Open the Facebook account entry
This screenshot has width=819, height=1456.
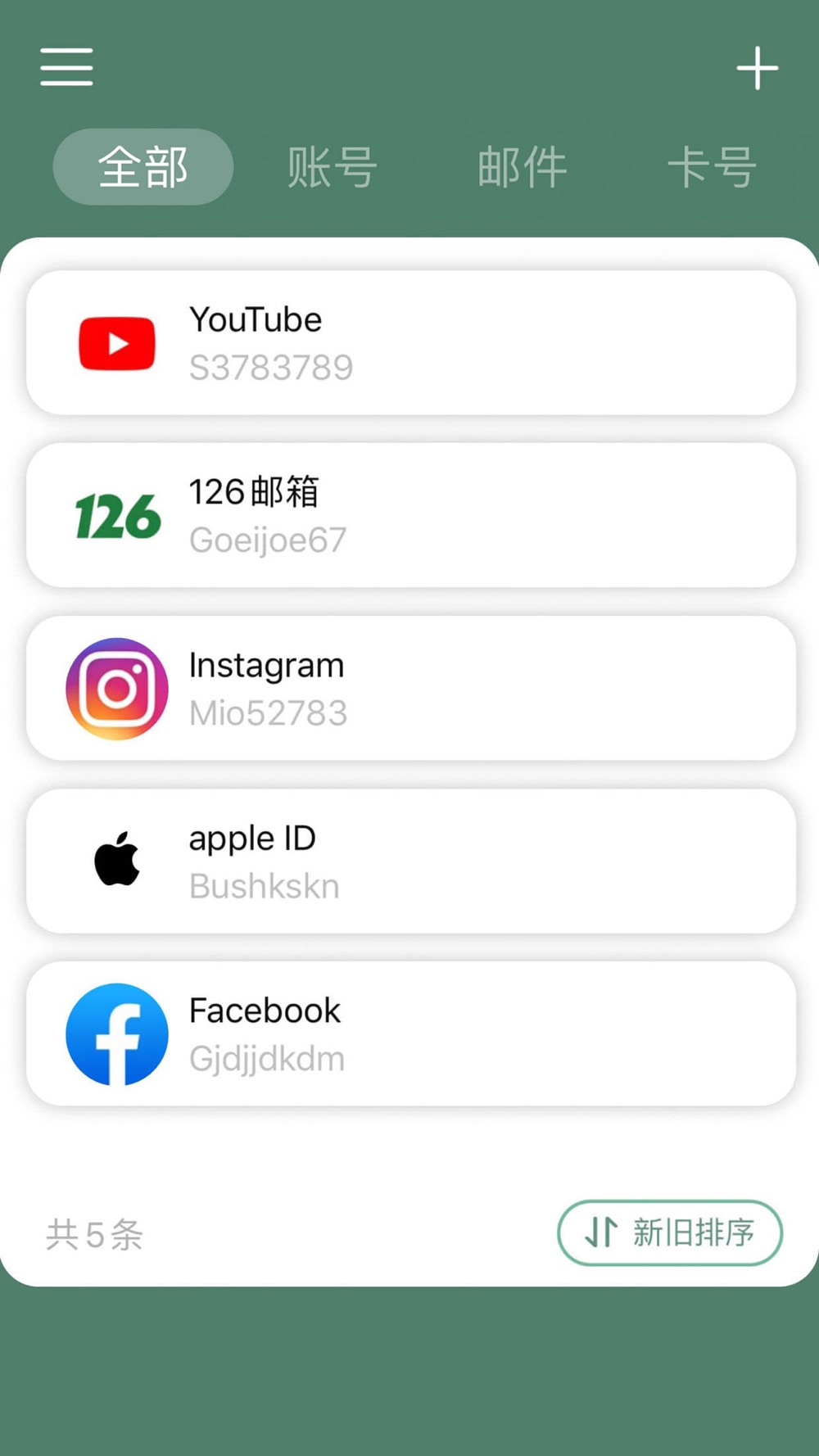[x=411, y=1033]
